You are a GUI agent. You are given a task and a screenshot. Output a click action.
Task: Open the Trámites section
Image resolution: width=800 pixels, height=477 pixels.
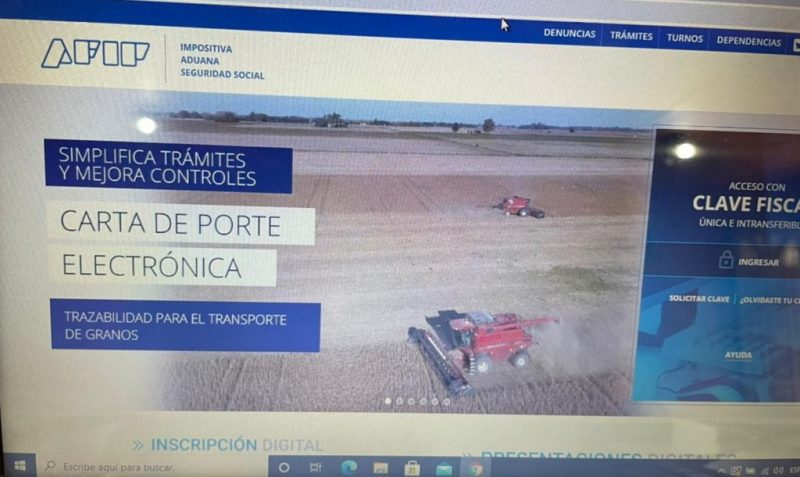631,36
